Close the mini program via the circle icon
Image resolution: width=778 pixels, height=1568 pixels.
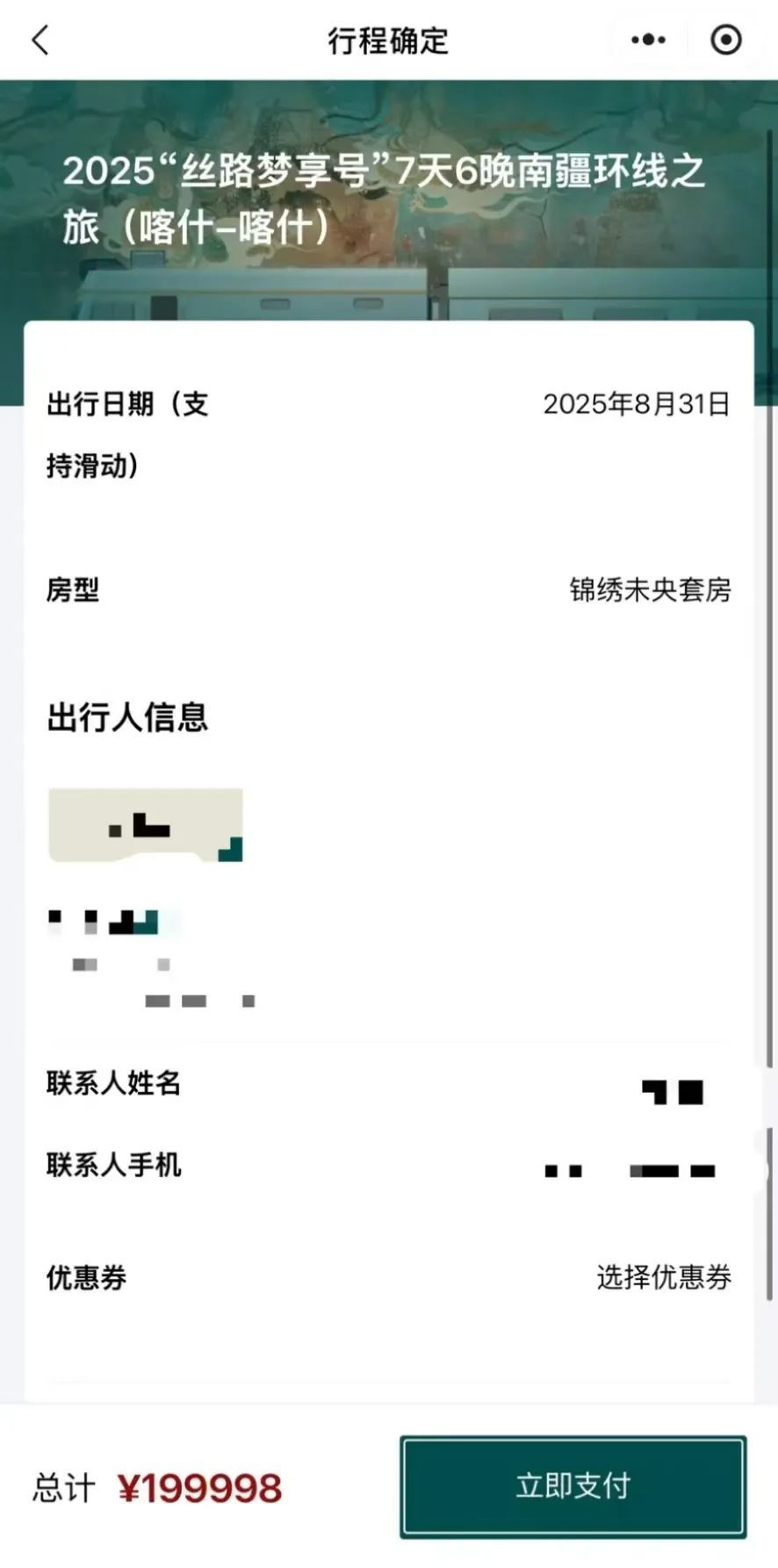tap(725, 40)
